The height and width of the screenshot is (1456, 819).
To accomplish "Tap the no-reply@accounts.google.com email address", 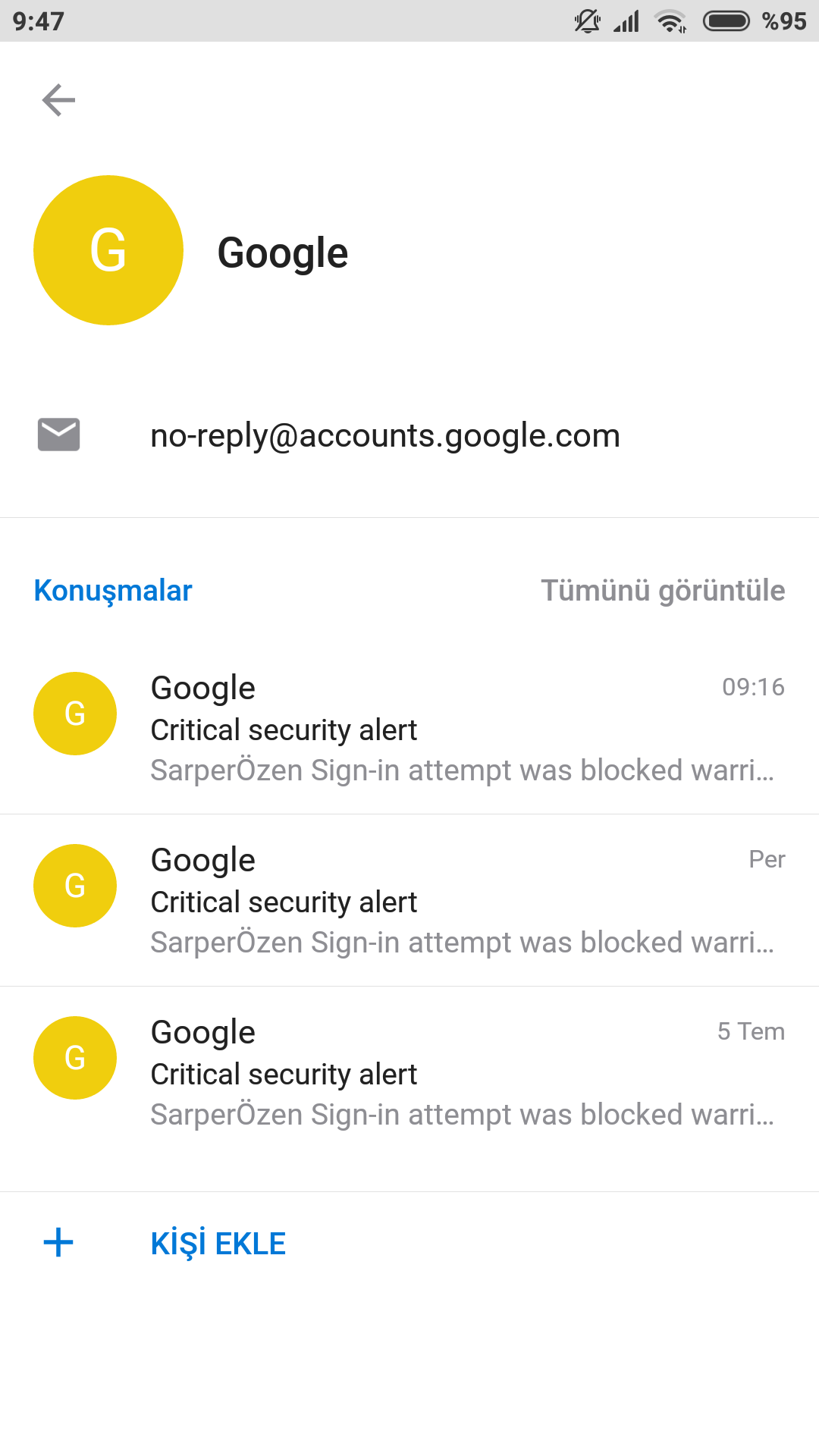I will [385, 436].
